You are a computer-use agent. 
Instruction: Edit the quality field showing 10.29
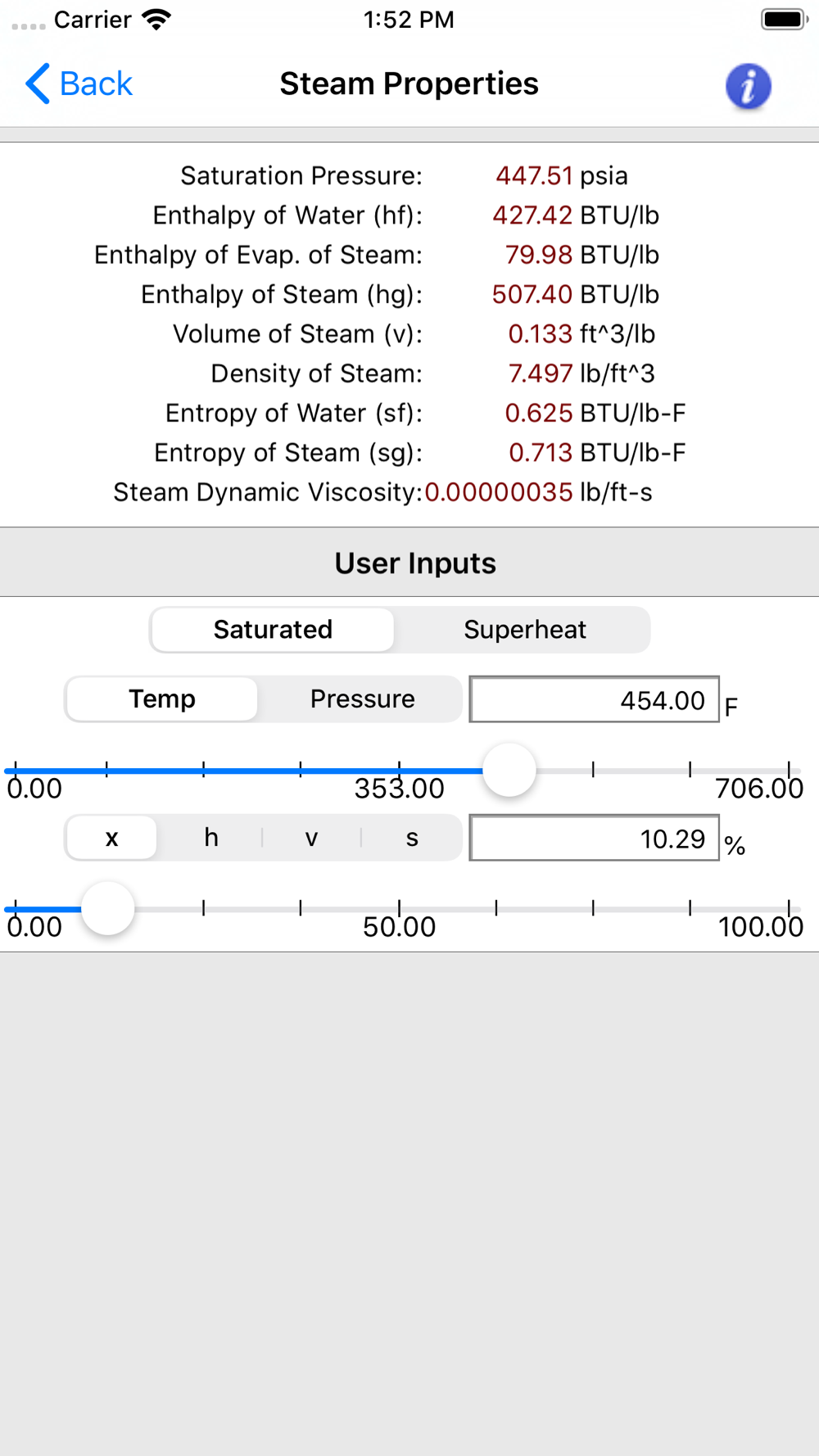coord(595,838)
